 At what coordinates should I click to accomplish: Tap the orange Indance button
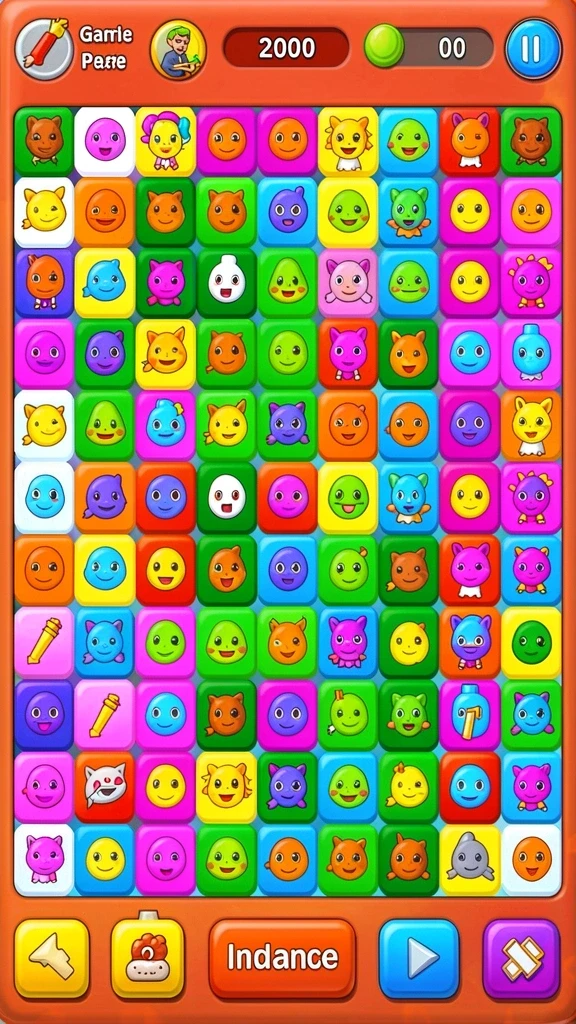pos(282,957)
